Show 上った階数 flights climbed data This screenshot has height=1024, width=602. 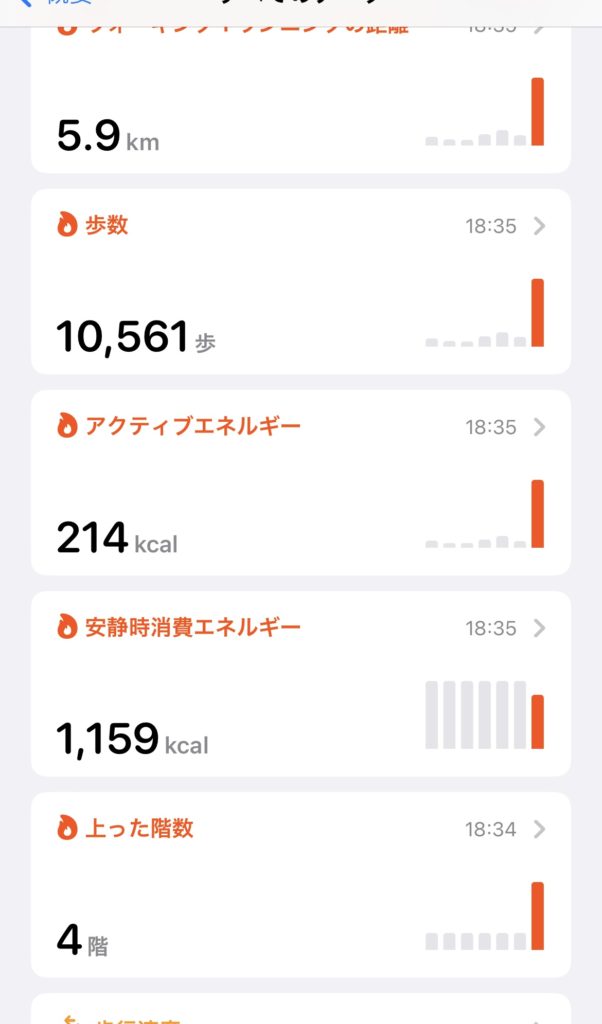(x=300, y=885)
